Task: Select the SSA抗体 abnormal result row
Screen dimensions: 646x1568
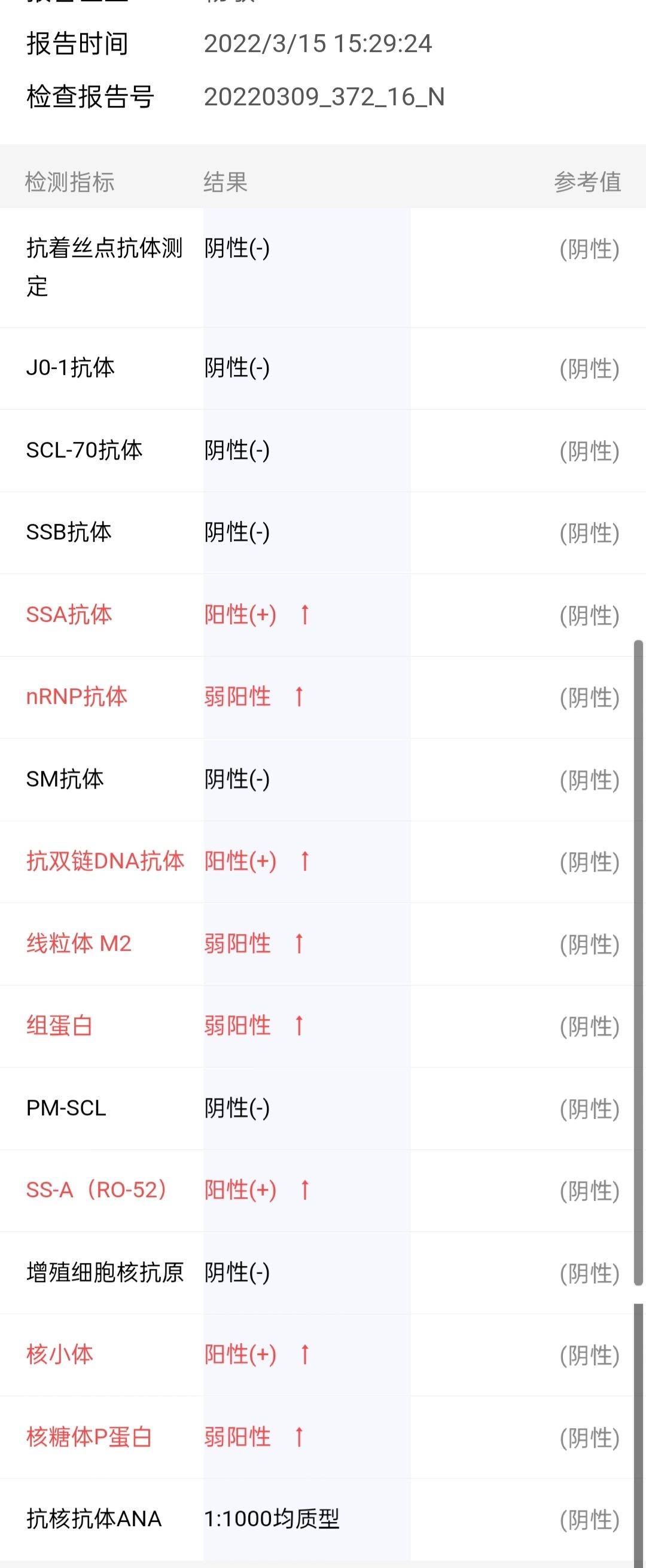Action: point(322,615)
